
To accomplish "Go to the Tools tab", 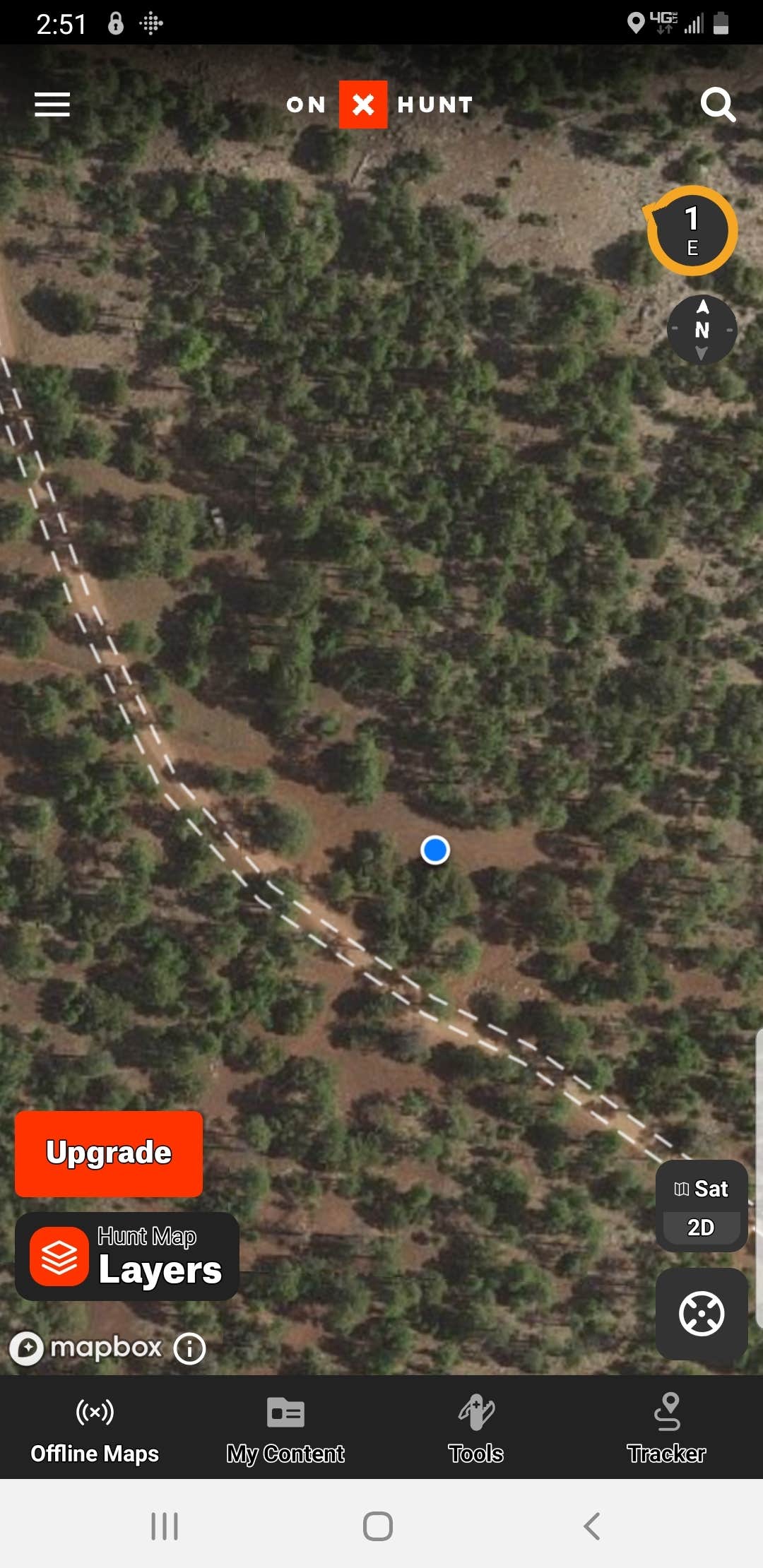I will (476, 1428).
